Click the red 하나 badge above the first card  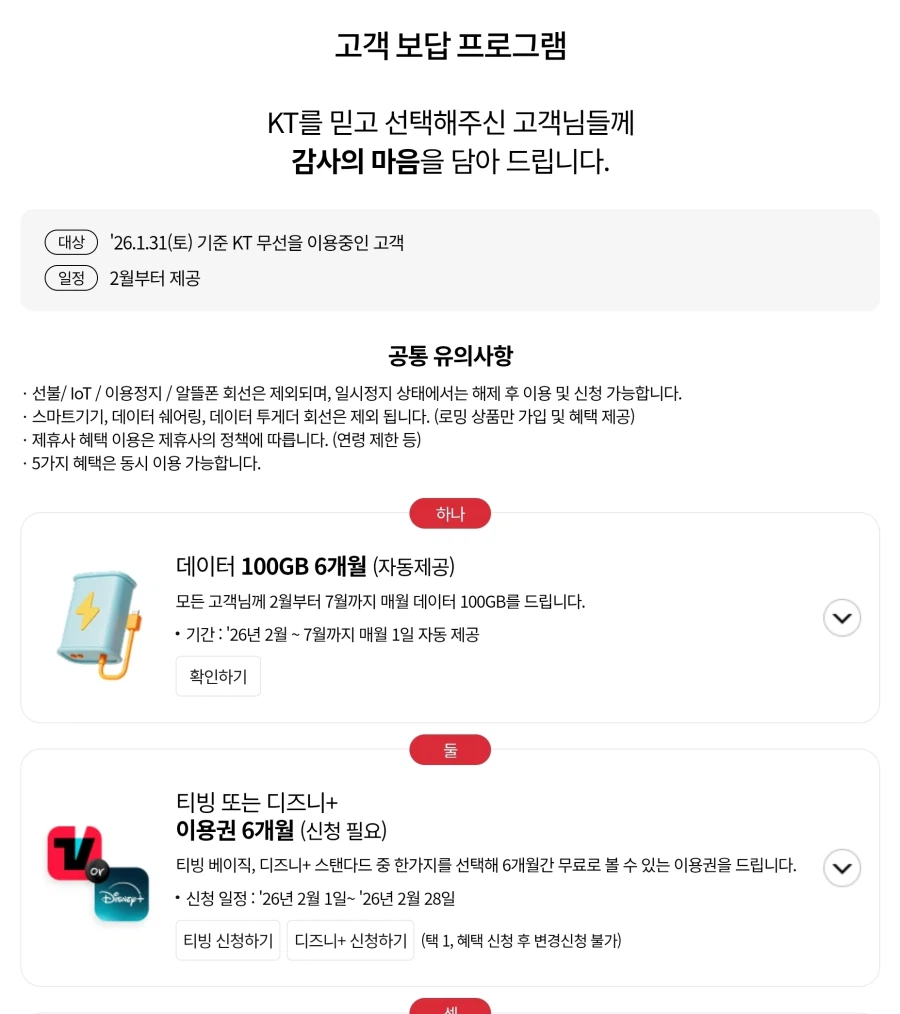(450, 513)
